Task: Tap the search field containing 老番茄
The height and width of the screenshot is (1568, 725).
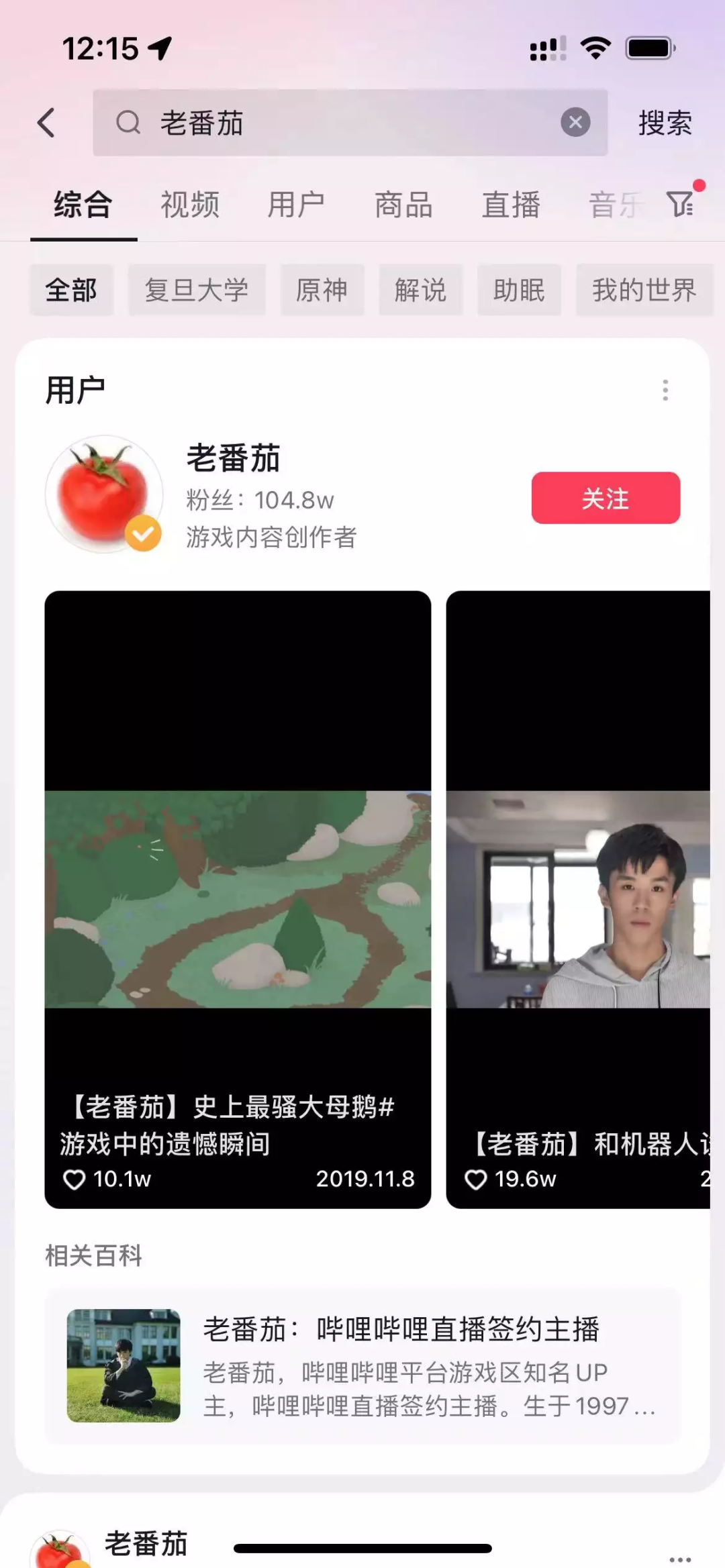Action: pyautogui.click(x=336, y=123)
